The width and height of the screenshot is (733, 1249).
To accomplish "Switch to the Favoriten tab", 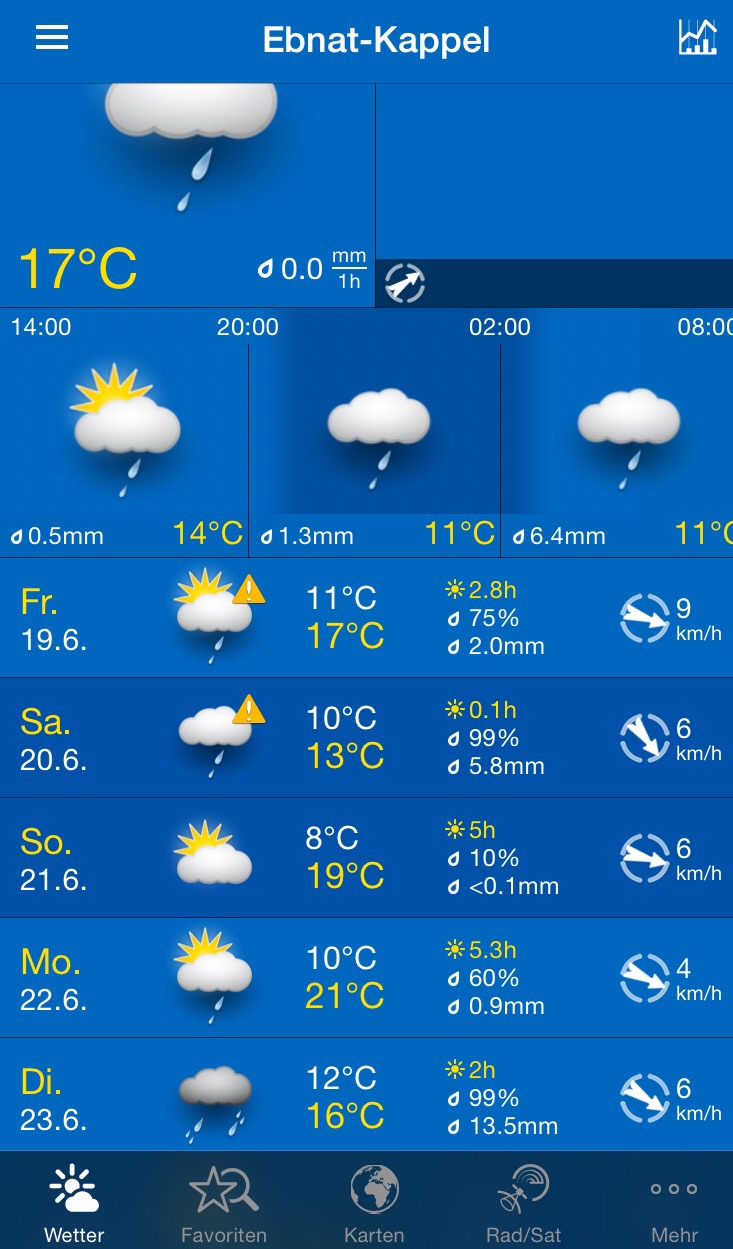I will click(224, 1203).
